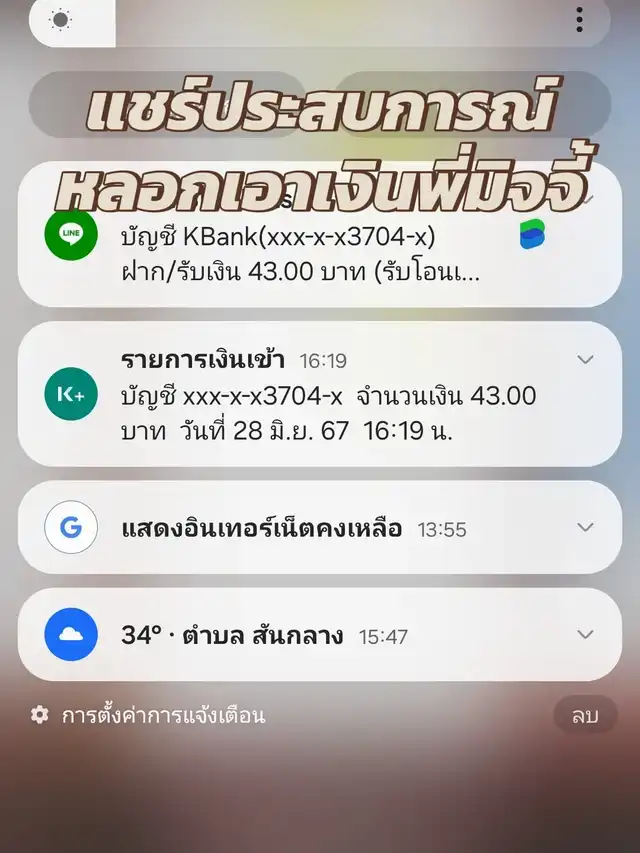Screen dimensions: 640x853
Task: Clear all notifications with ลบ
Action: click(584, 716)
